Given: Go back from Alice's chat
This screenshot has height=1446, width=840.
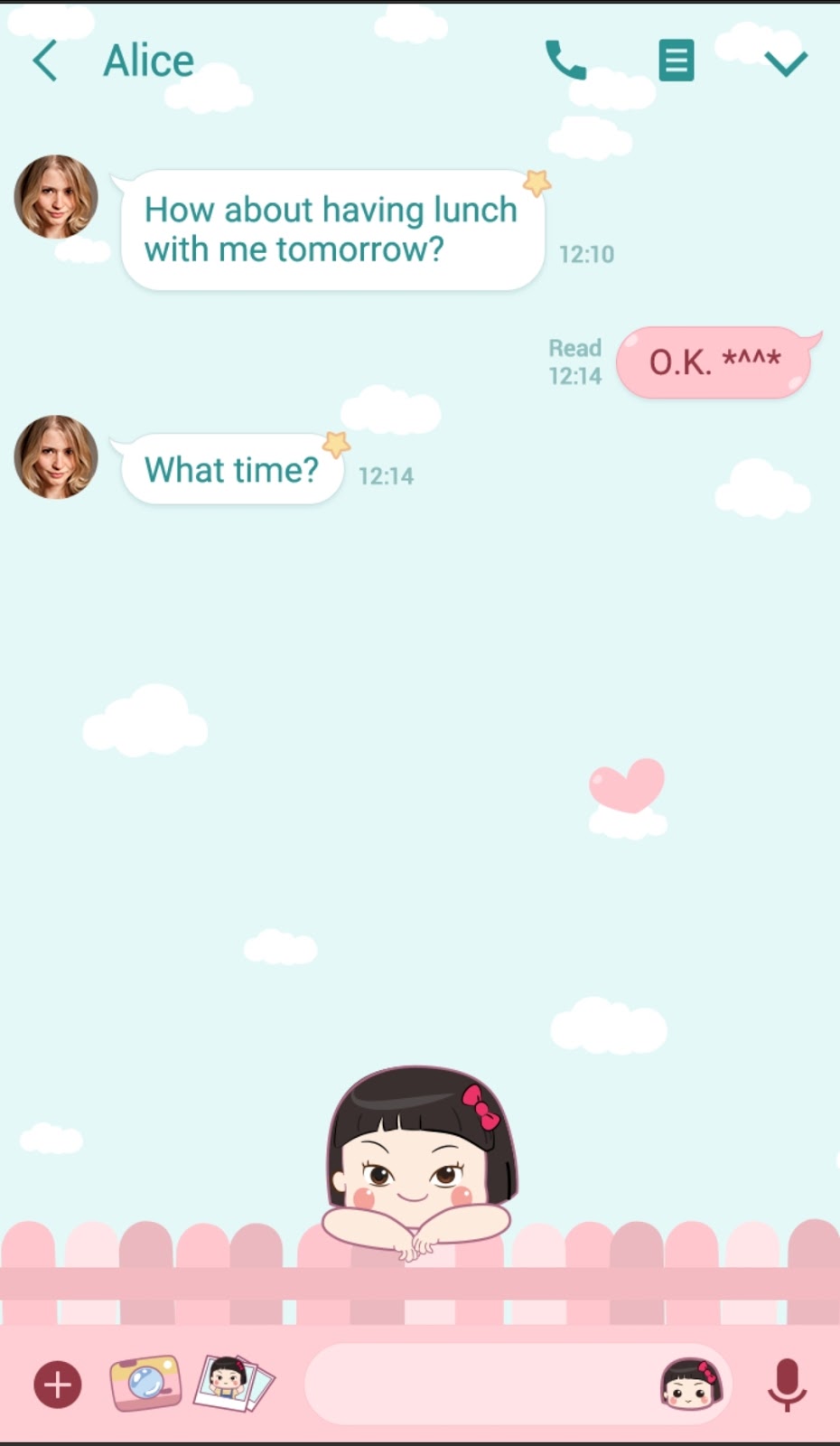Looking at the screenshot, I should 45,61.
